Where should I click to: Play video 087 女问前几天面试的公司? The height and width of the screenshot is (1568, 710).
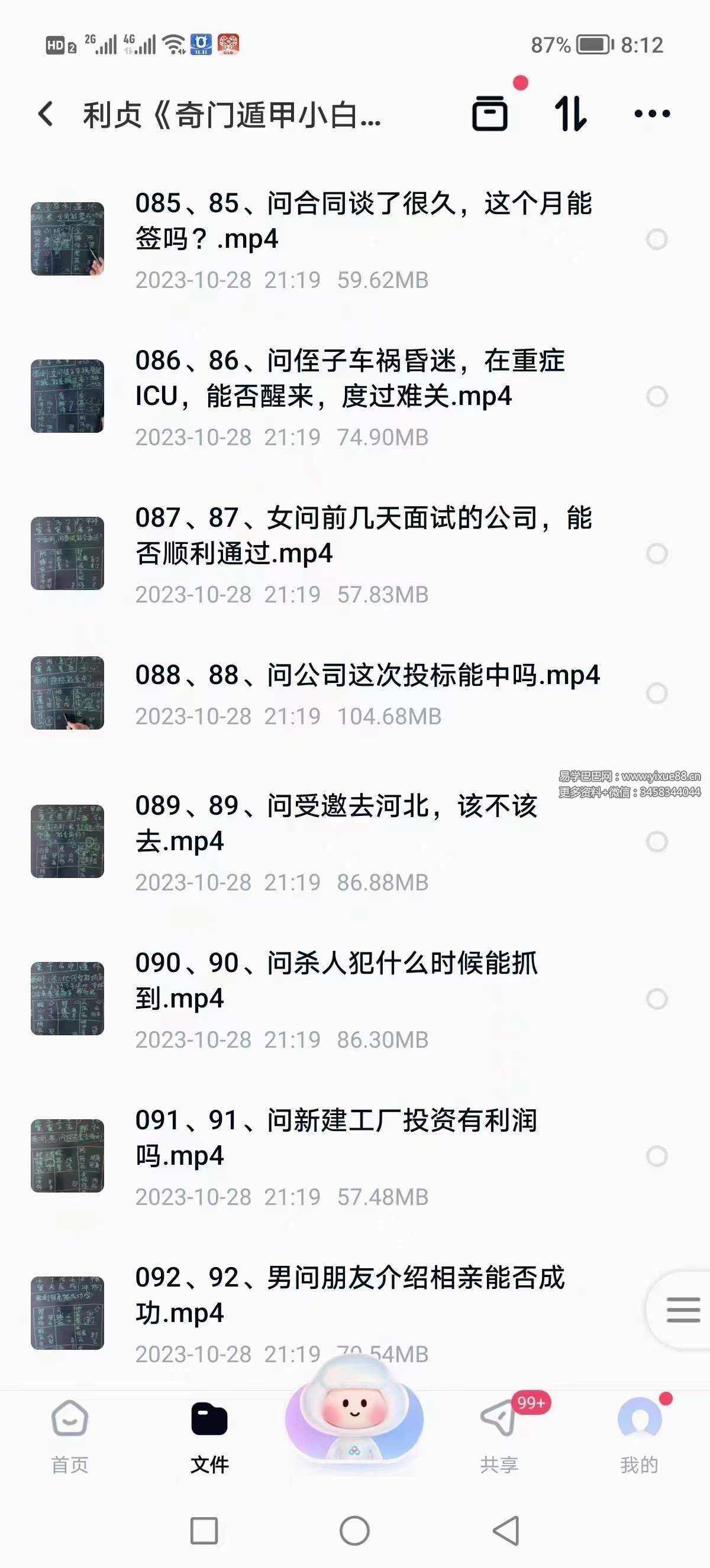[363, 535]
